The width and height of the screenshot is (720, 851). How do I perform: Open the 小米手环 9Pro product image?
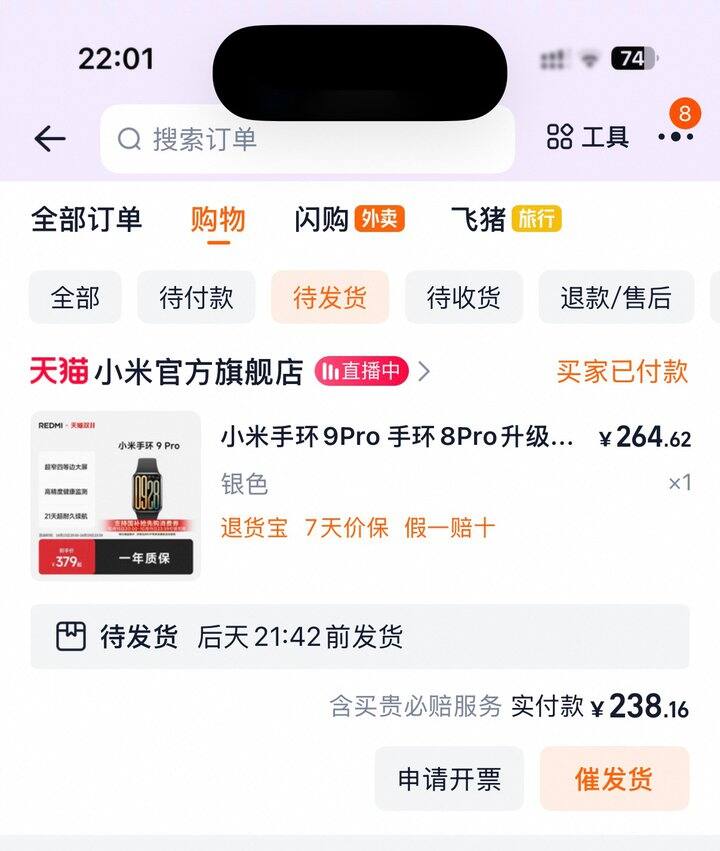[x=115, y=495]
